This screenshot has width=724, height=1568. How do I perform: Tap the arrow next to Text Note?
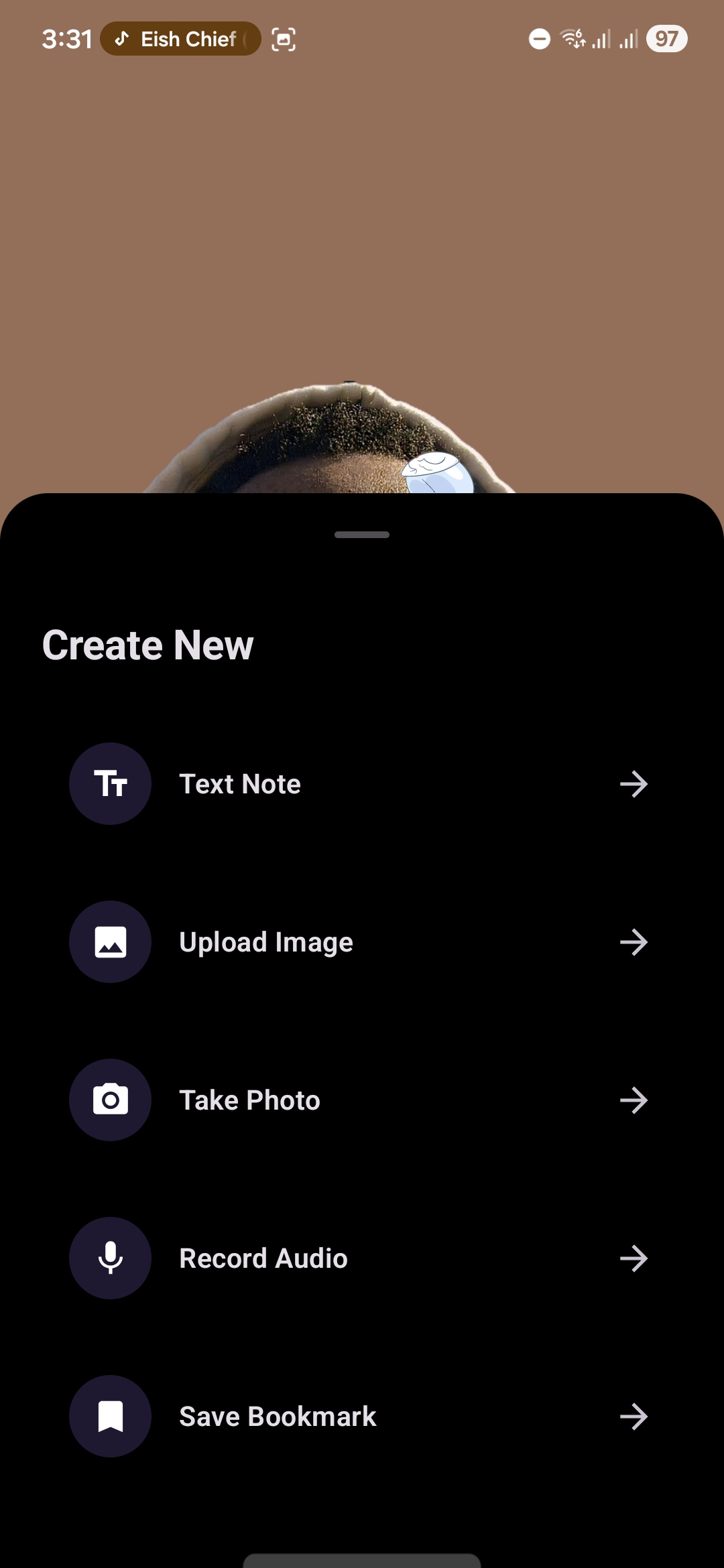(633, 784)
